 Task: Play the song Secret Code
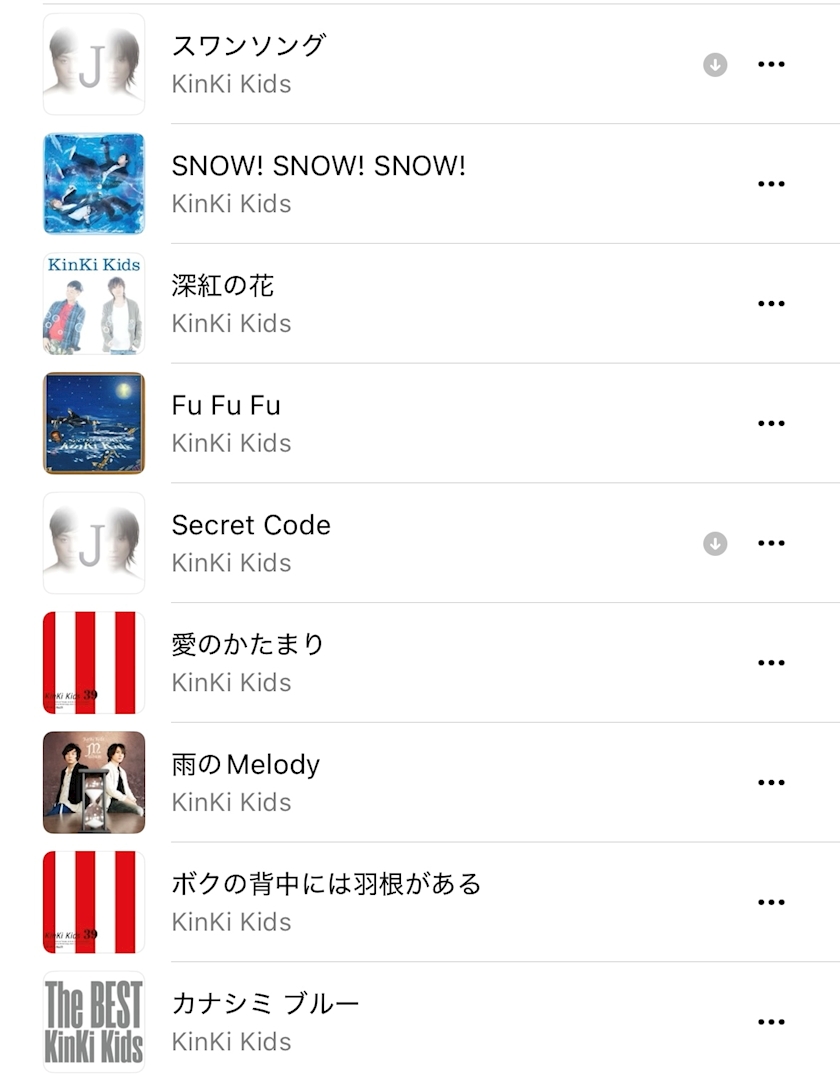point(251,526)
